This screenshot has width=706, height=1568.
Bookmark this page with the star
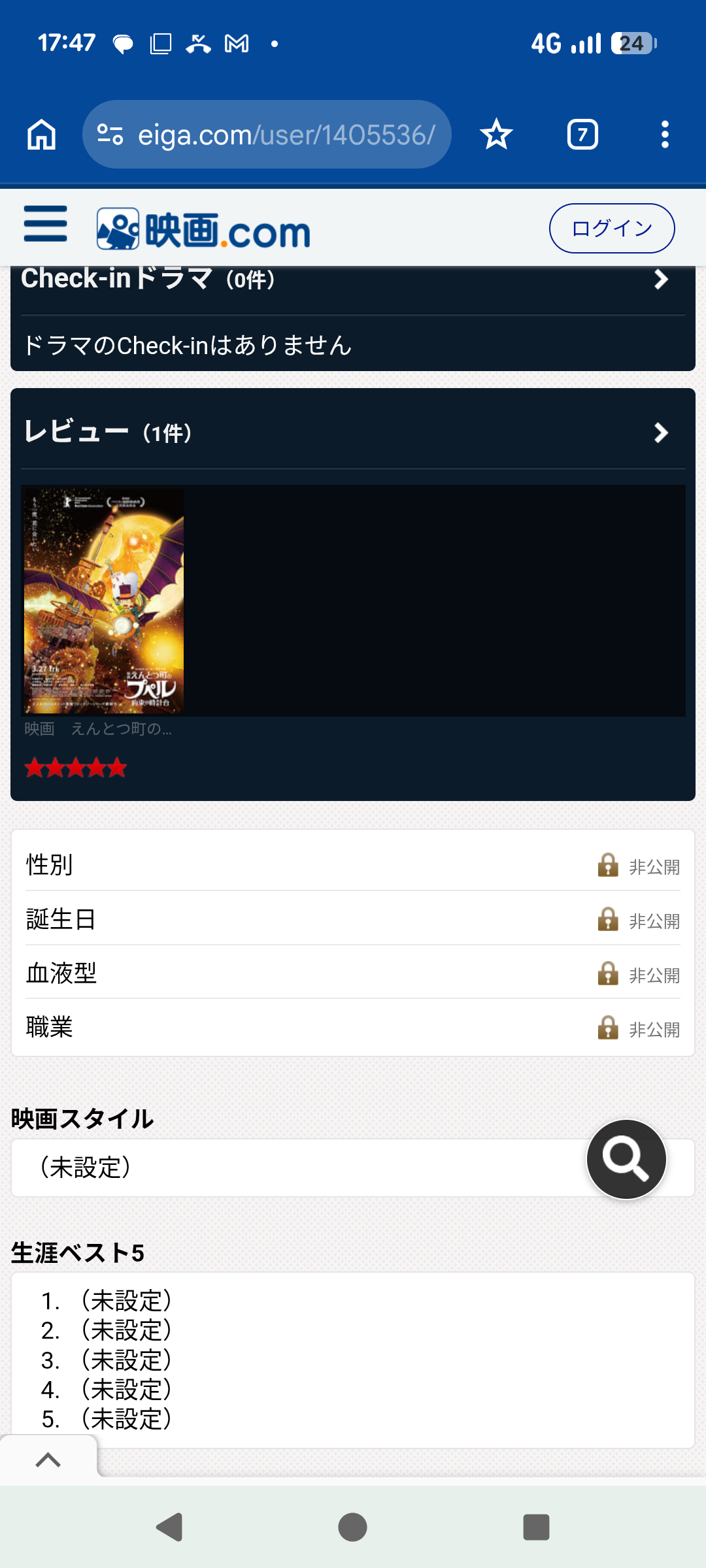pyautogui.click(x=496, y=135)
